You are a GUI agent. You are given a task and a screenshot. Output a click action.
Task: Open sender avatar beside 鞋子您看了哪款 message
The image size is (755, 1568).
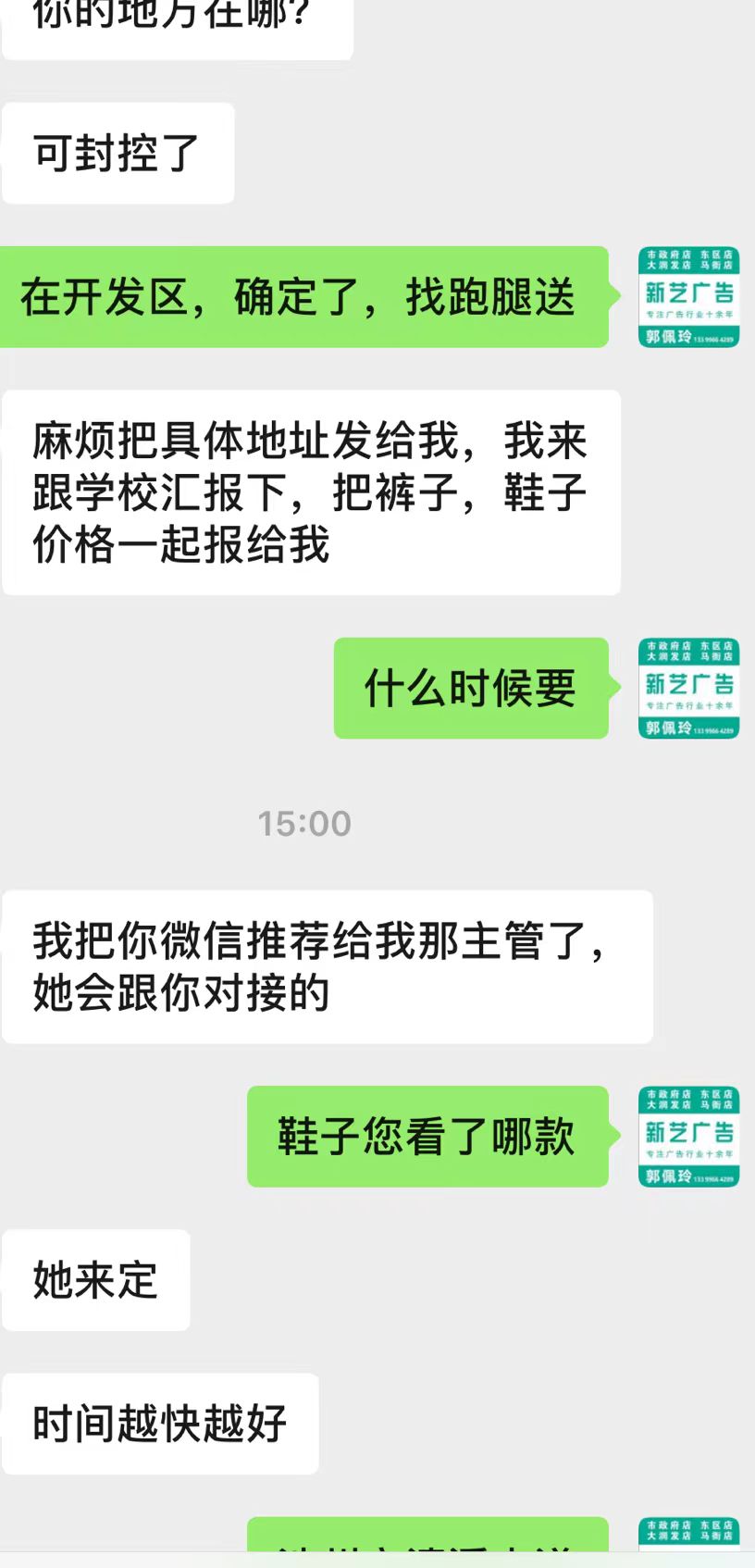[x=688, y=1136]
